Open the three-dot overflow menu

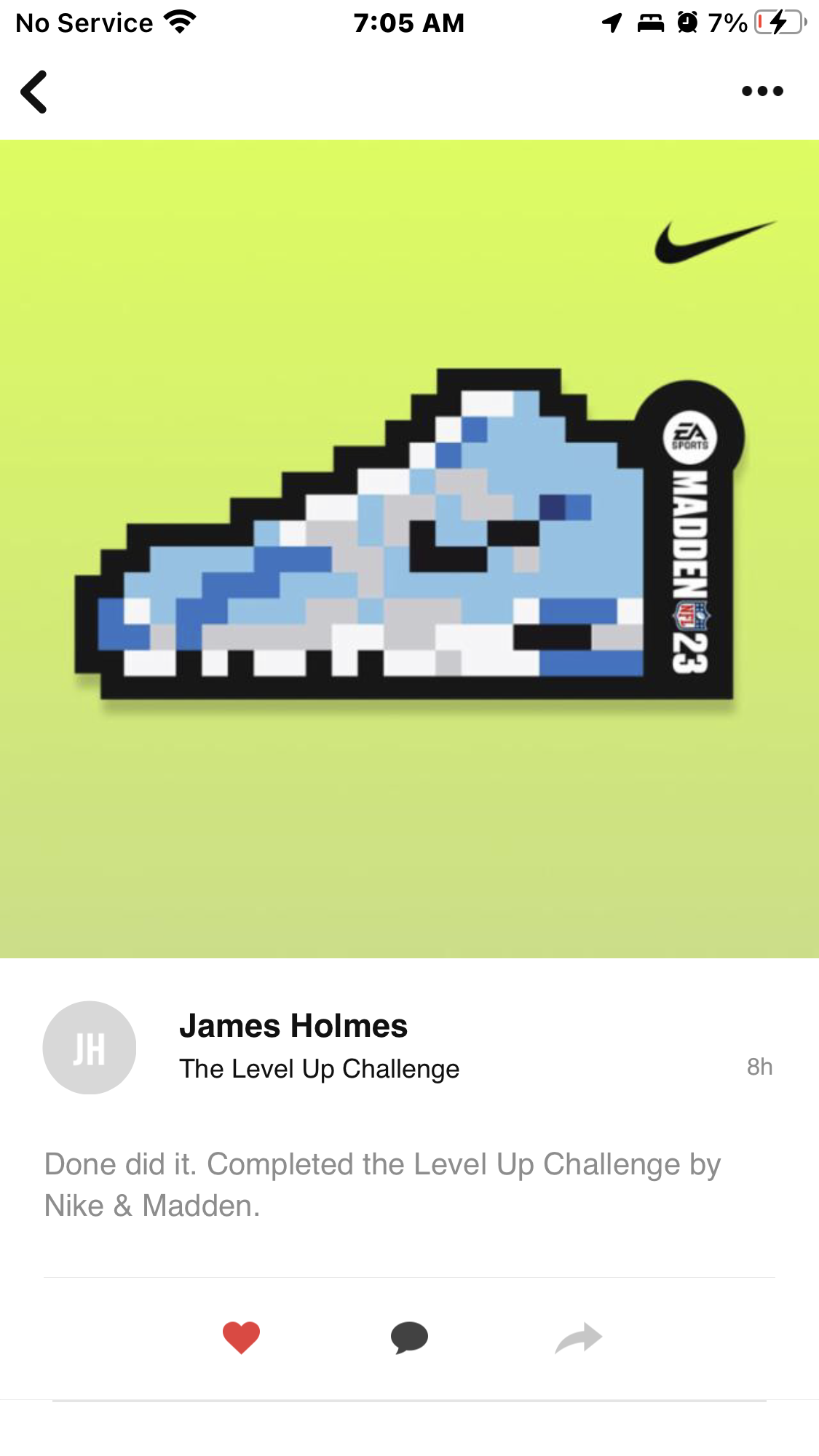(x=762, y=91)
